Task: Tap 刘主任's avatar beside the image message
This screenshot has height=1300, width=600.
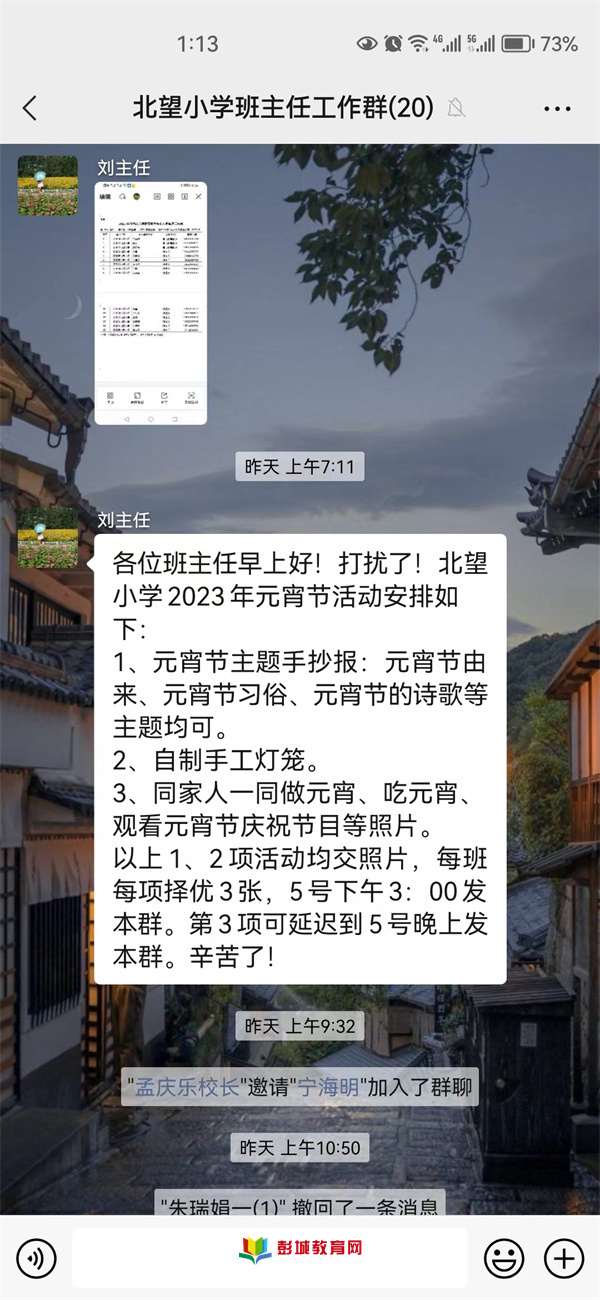Action: click(x=47, y=186)
